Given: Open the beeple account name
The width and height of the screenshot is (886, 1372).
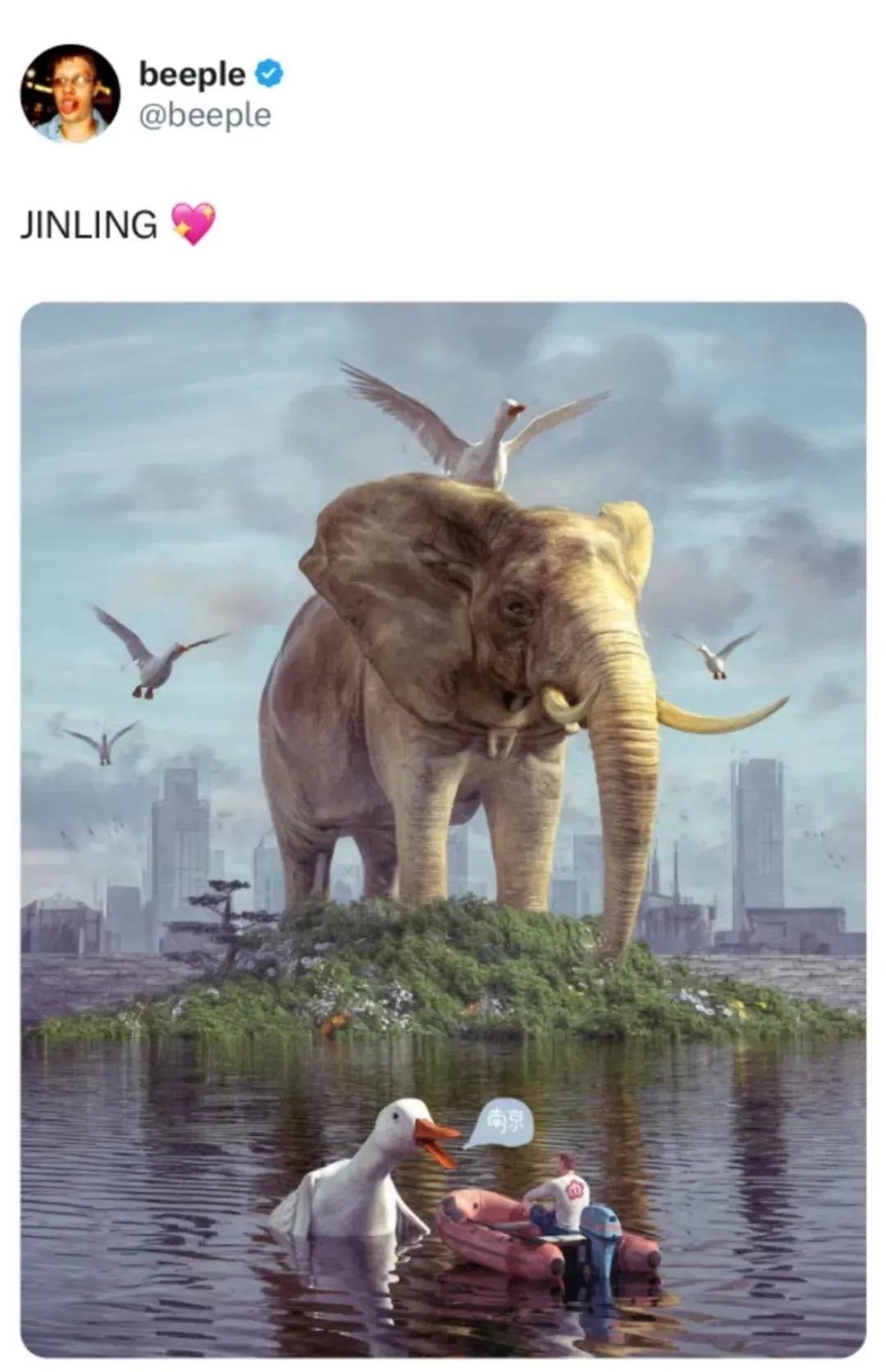Looking at the screenshot, I should coord(192,75).
